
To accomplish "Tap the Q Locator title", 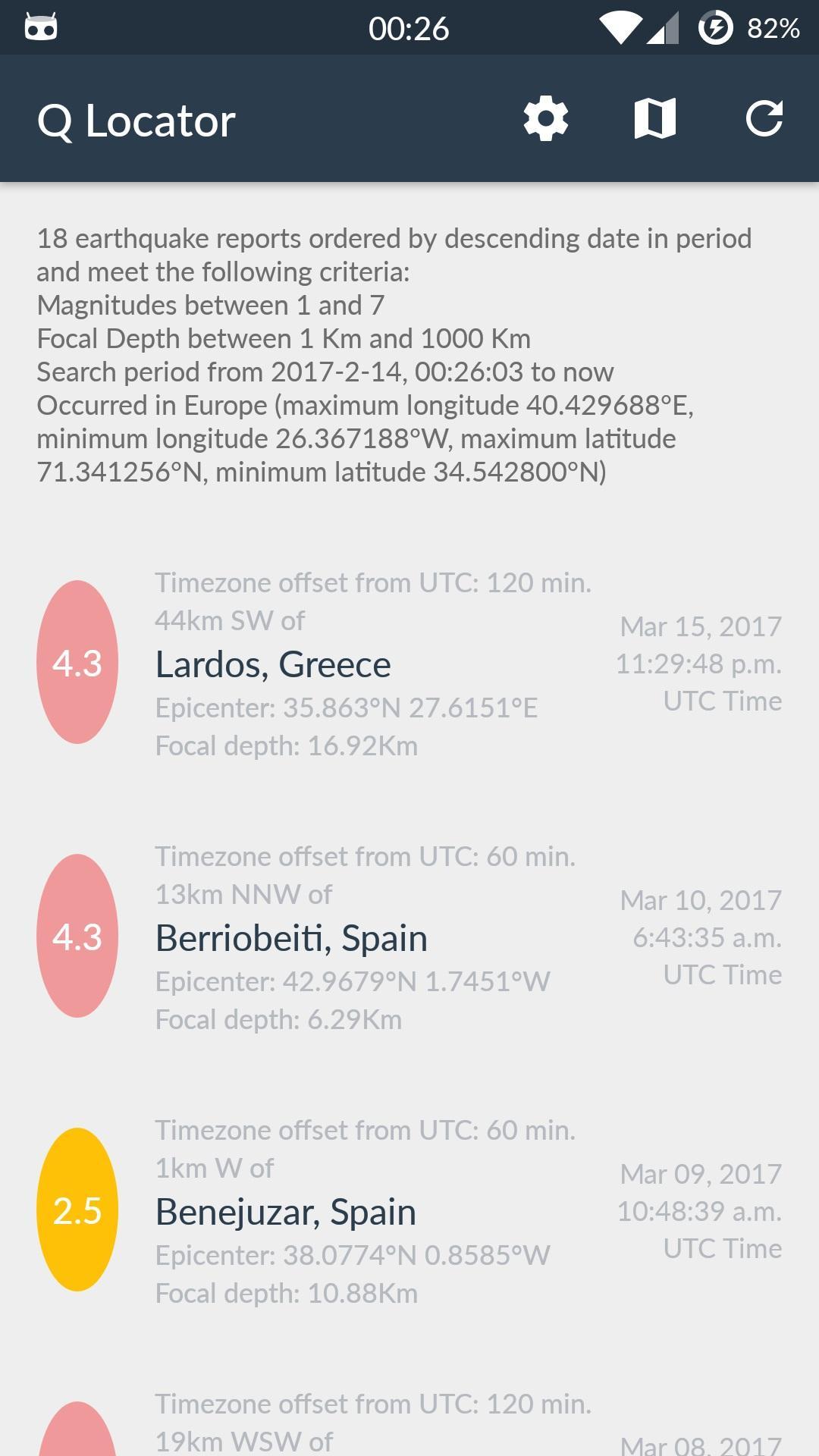I will [x=135, y=119].
